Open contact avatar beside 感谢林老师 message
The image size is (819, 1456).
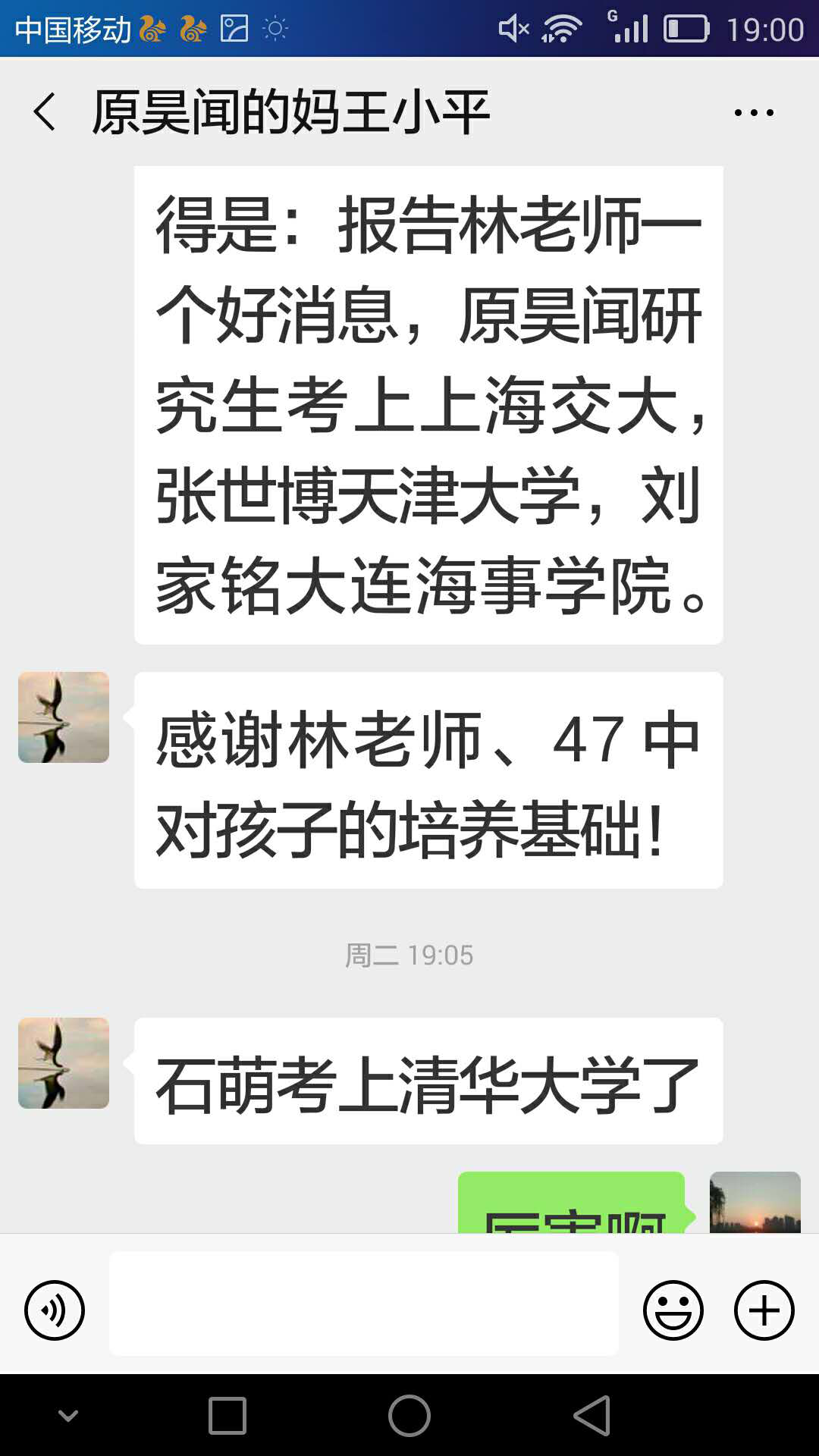click(x=64, y=717)
